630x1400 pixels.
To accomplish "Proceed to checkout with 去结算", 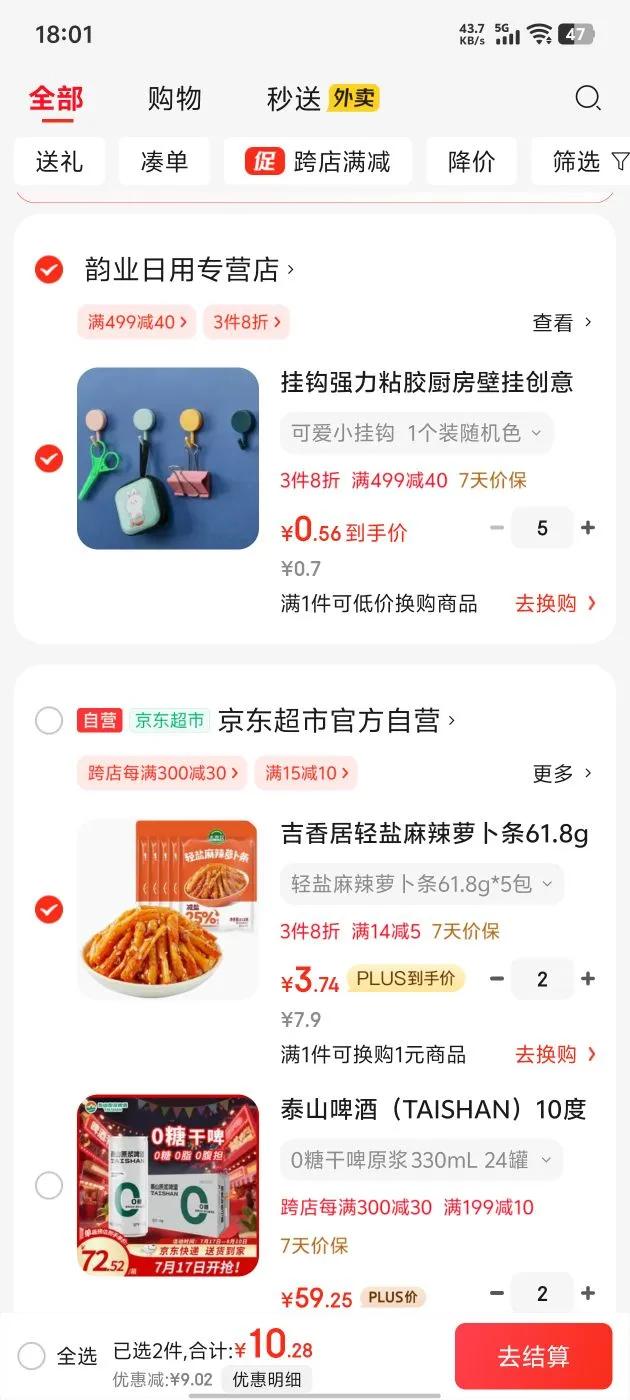I will tap(533, 1357).
